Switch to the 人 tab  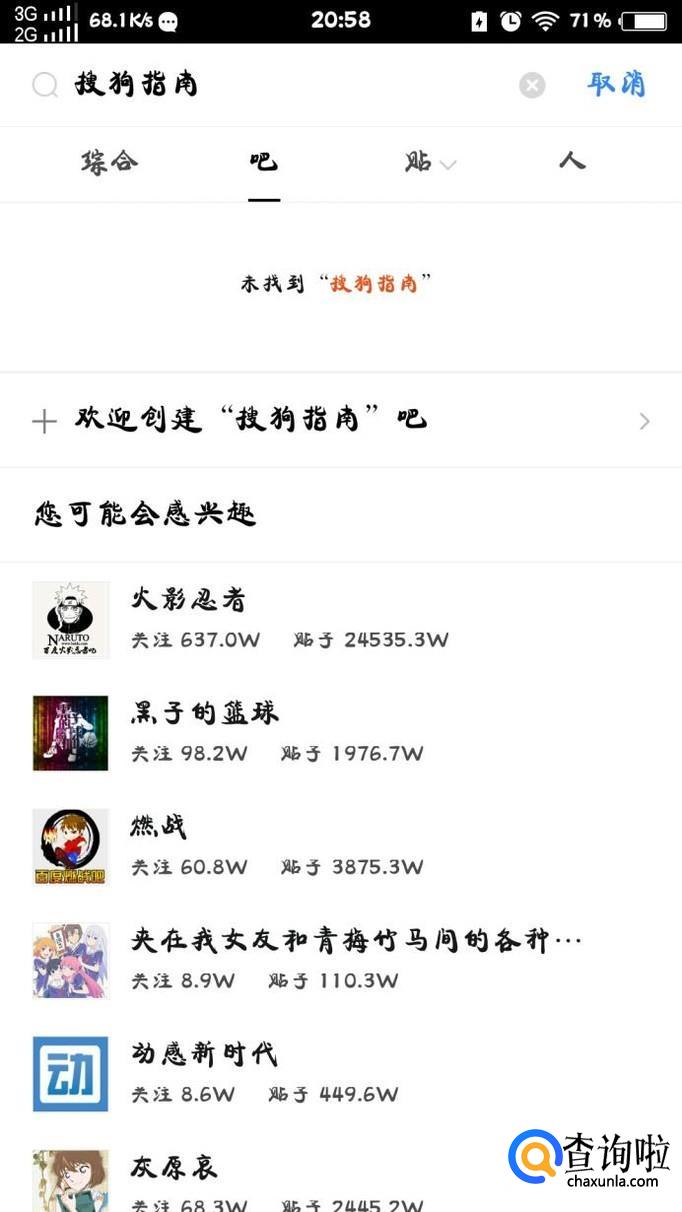[x=572, y=162]
